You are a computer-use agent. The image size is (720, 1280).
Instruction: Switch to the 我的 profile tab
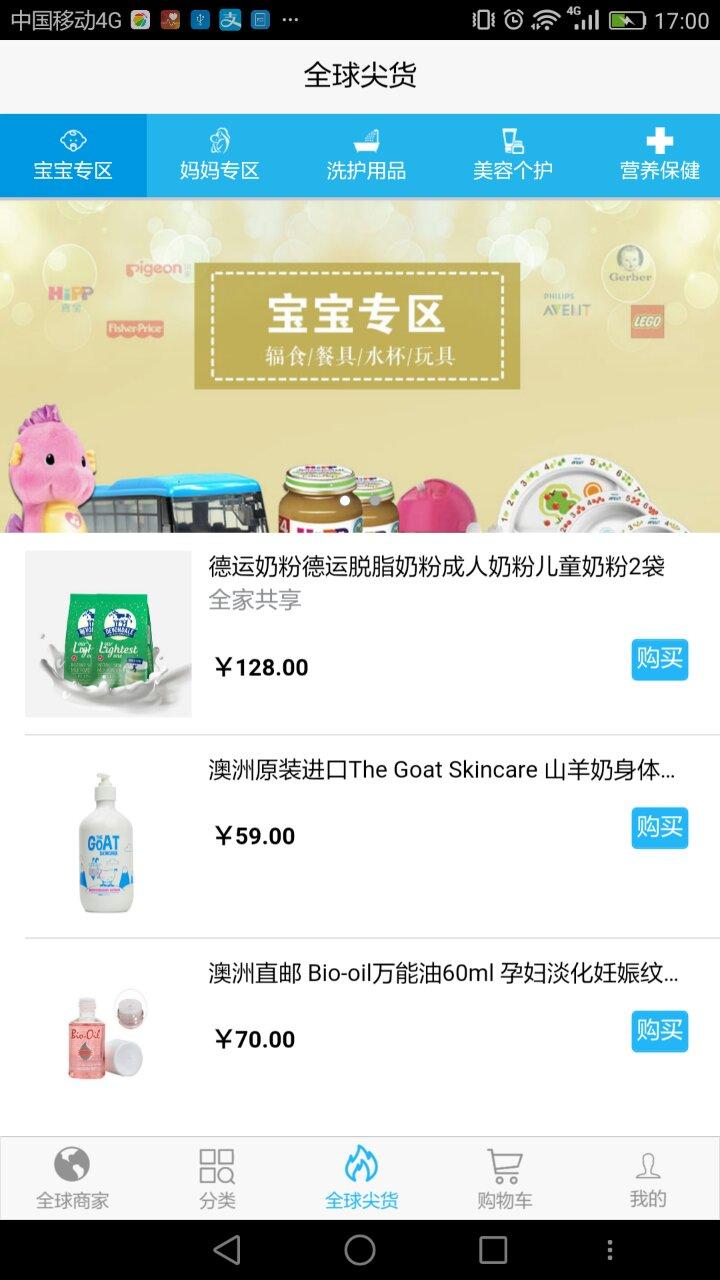coord(648,1178)
